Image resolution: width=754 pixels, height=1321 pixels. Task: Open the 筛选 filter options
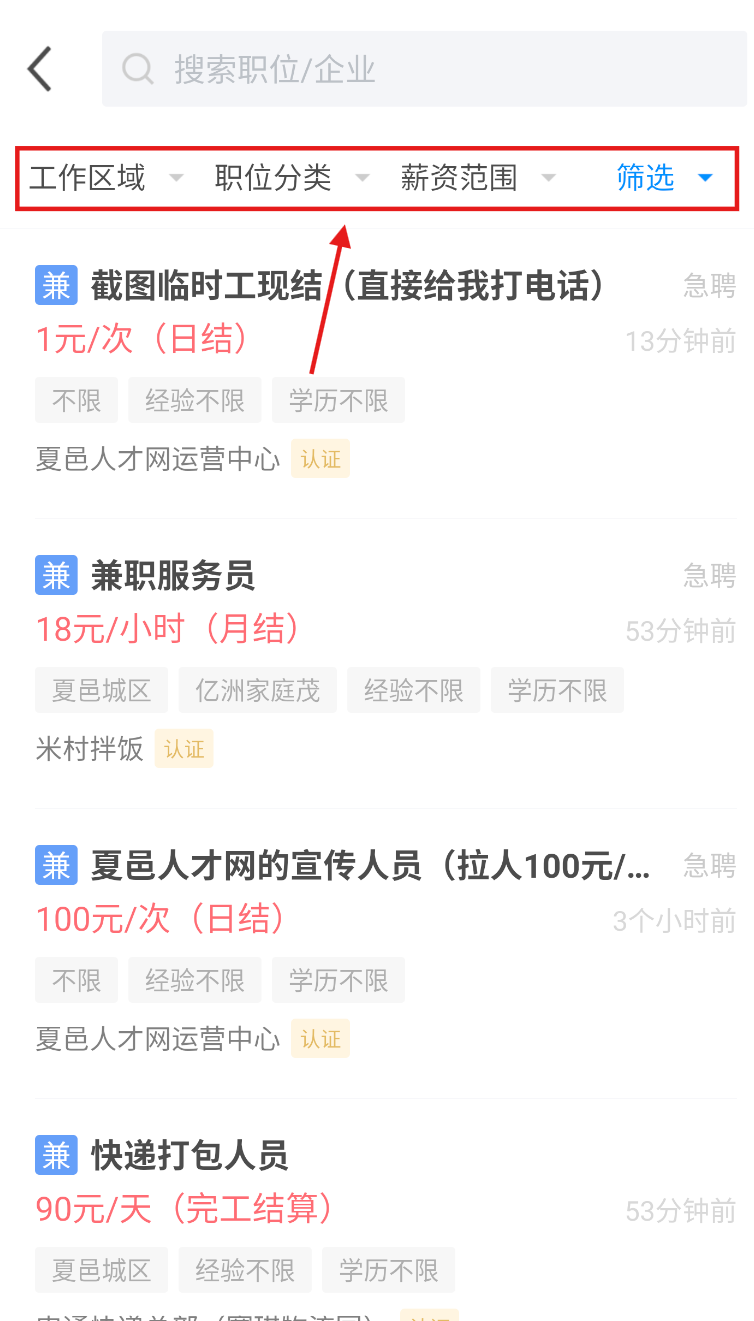pyautogui.click(x=664, y=178)
